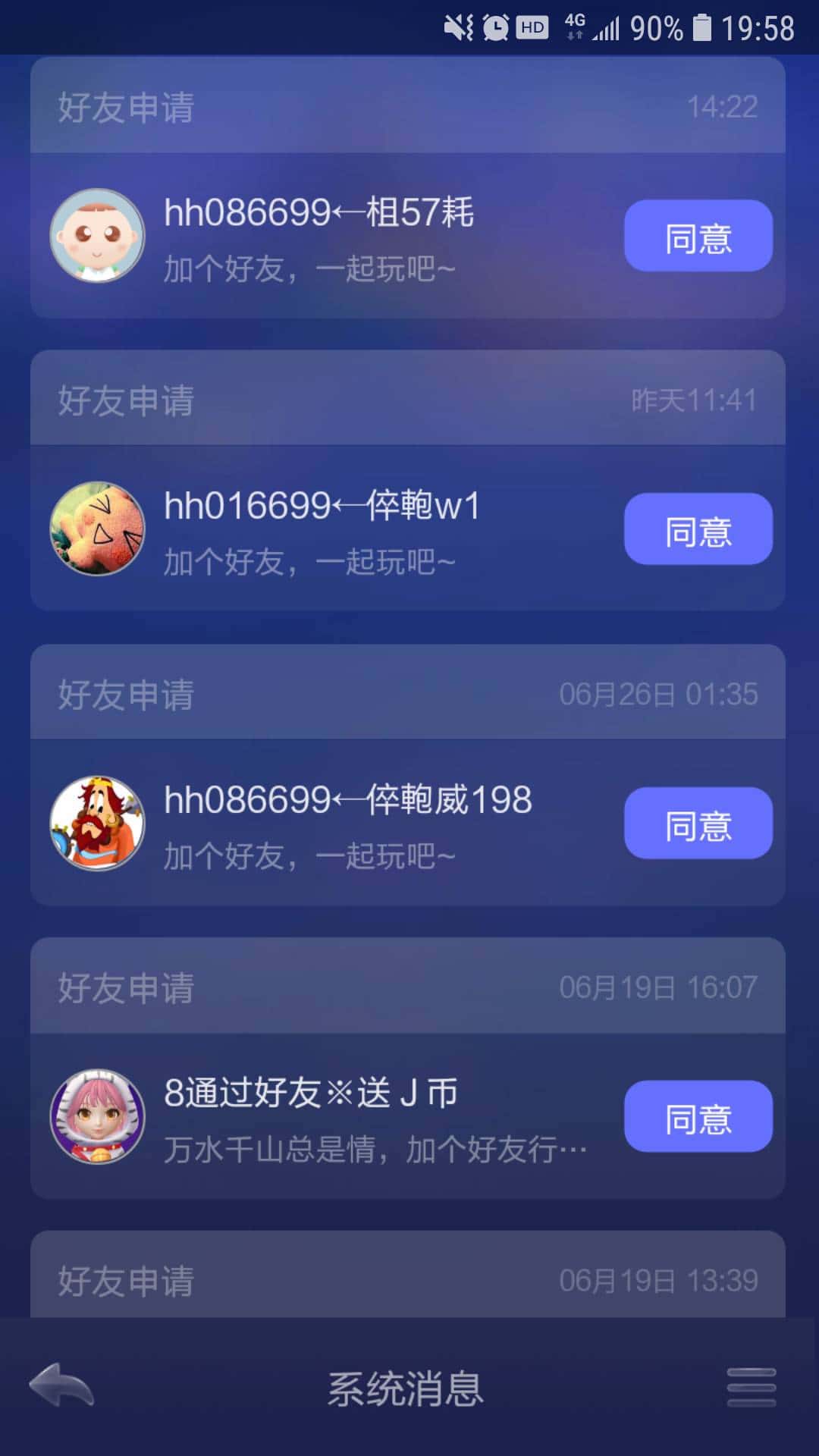Click hh086699's baby avatar

coord(97,237)
